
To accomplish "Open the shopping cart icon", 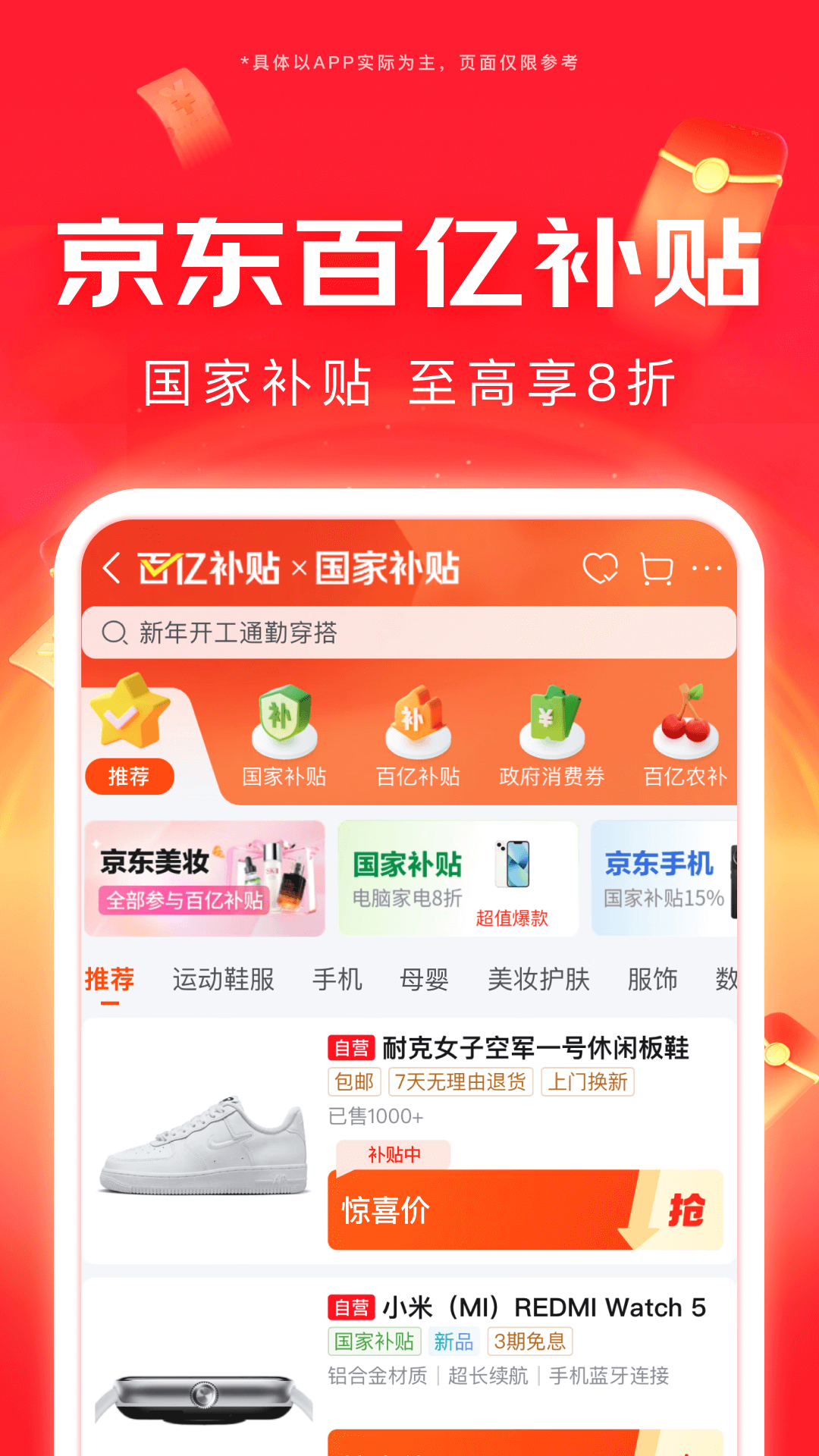I will point(657,567).
